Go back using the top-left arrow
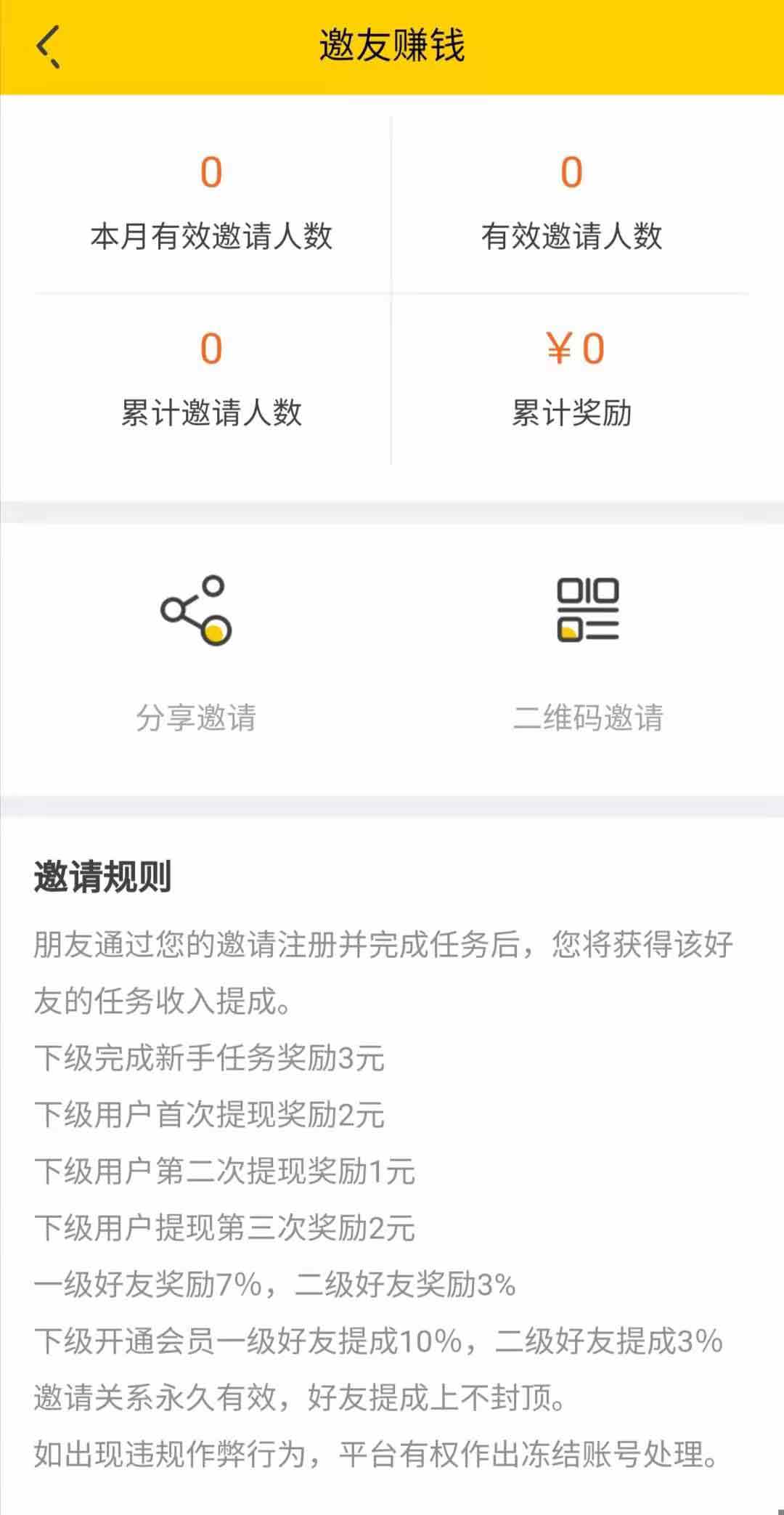 point(48,47)
